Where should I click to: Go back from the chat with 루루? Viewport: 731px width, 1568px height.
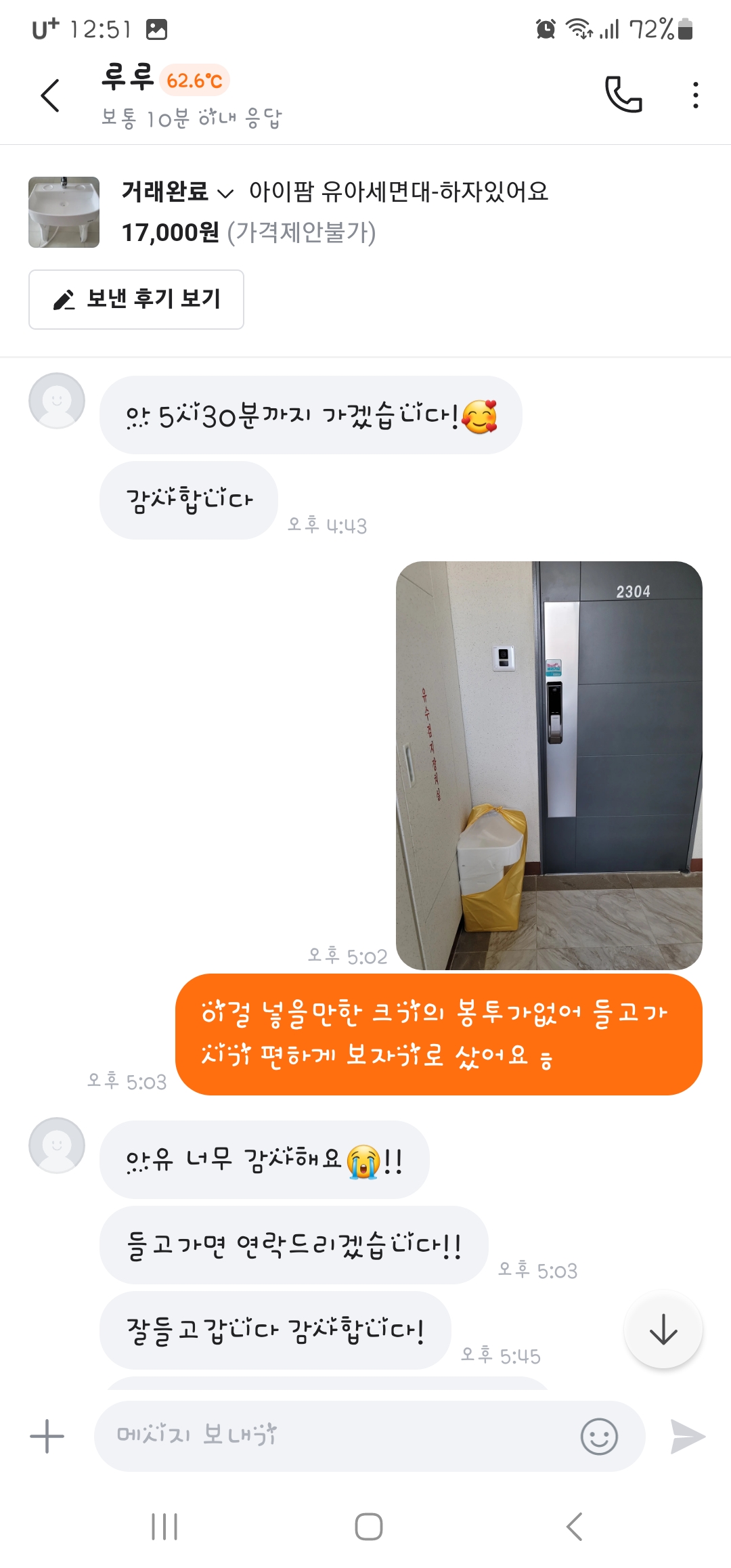pyautogui.click(x=51, y=95)
